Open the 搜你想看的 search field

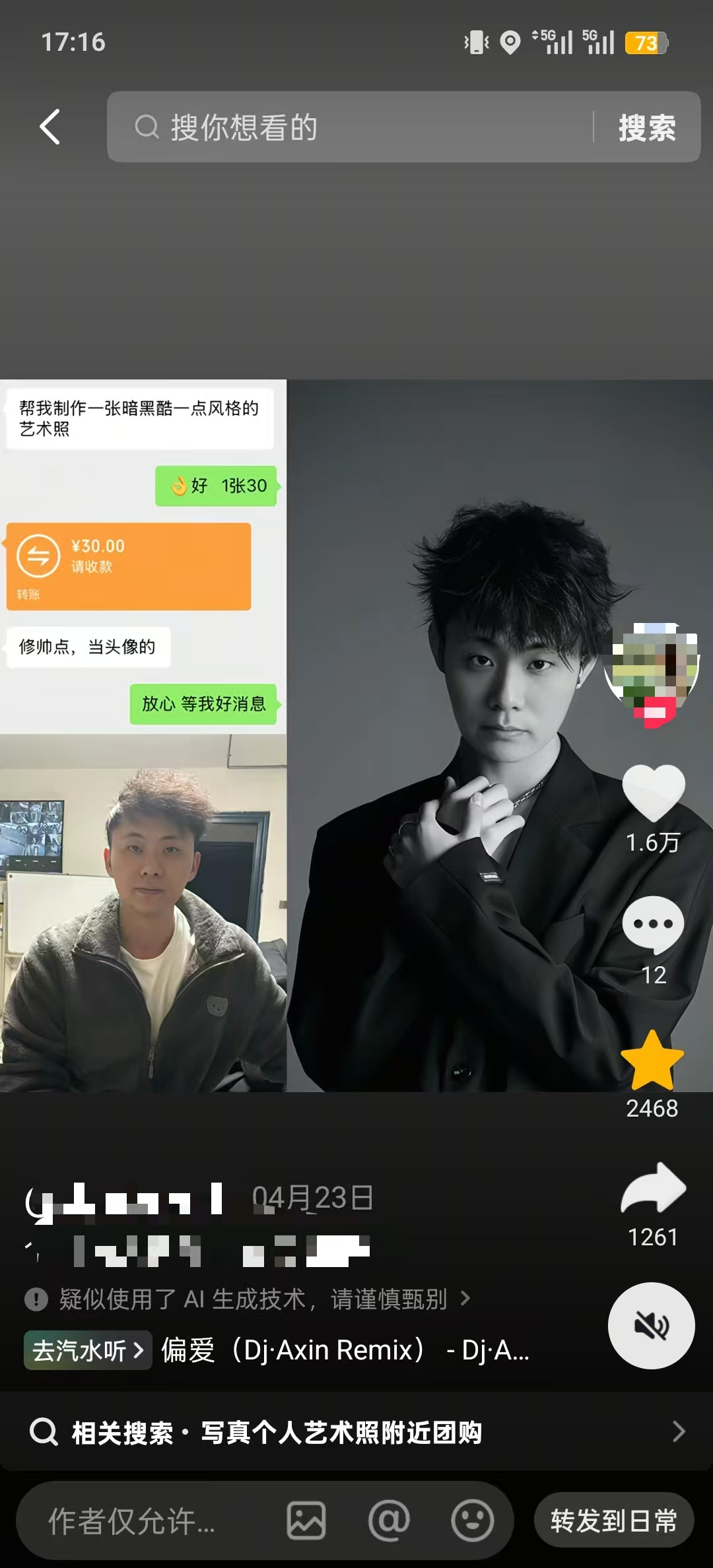(x=350, y=127)
